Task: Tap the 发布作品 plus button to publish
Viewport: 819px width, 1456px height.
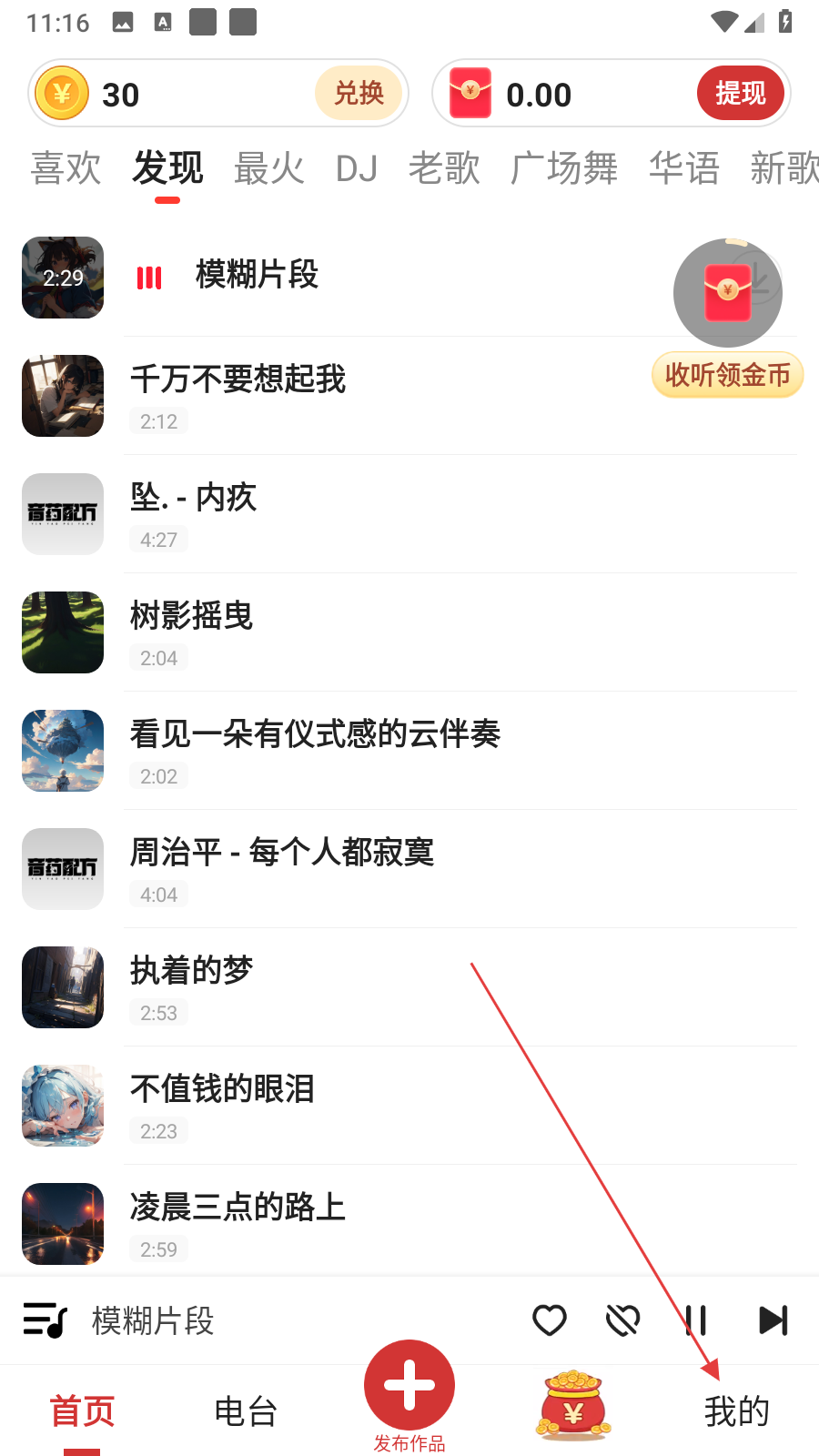Action: 409,1383
